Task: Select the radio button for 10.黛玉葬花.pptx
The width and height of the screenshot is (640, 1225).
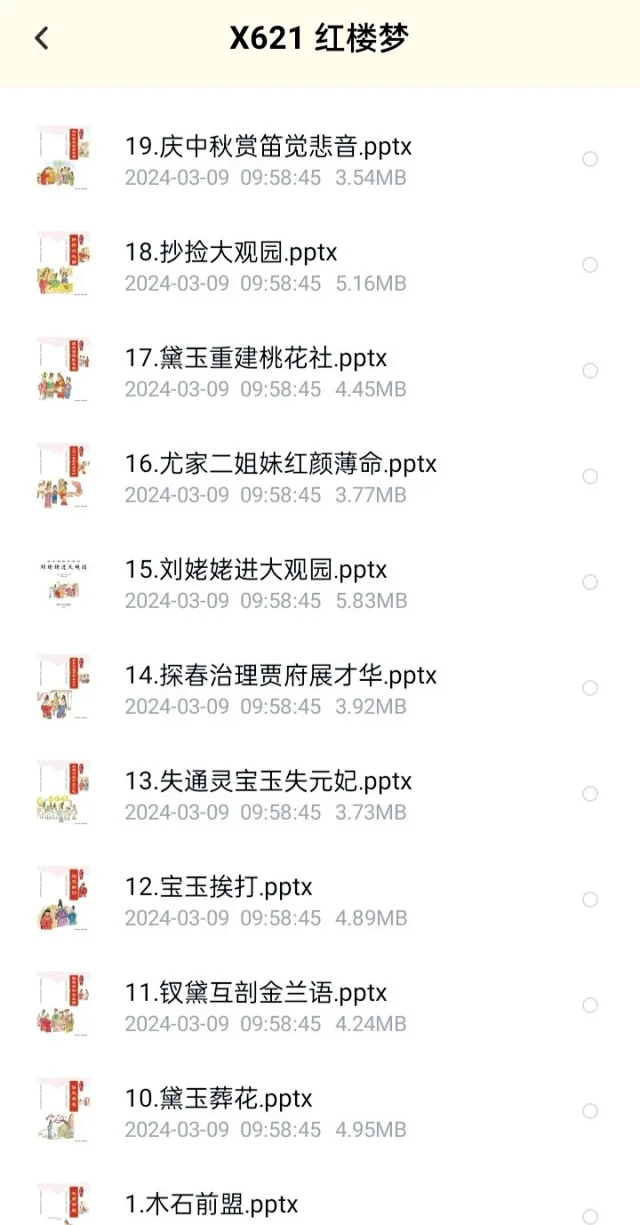Action: pos(590,1111)
